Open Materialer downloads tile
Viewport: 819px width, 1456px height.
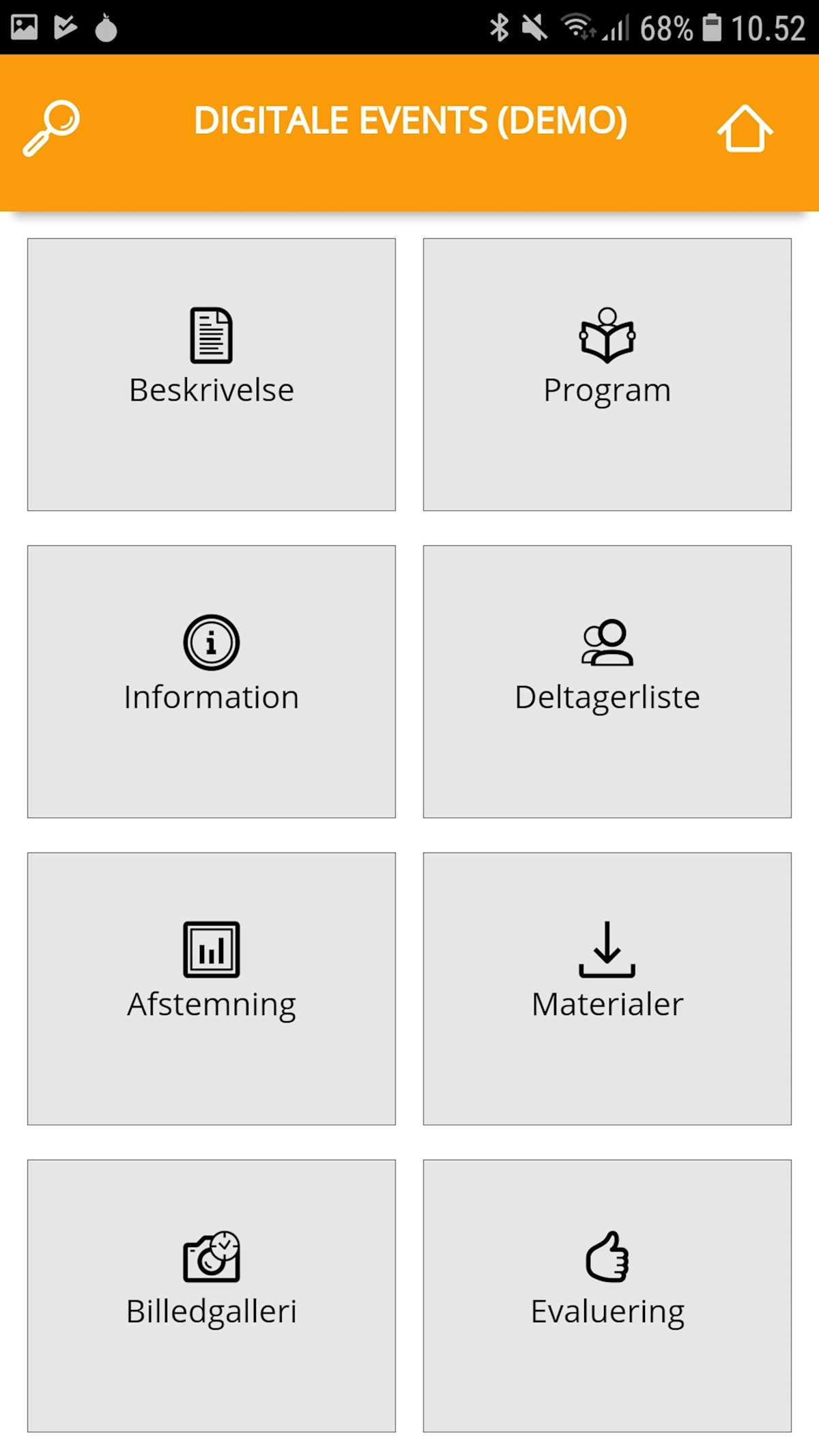coord(607,988)
